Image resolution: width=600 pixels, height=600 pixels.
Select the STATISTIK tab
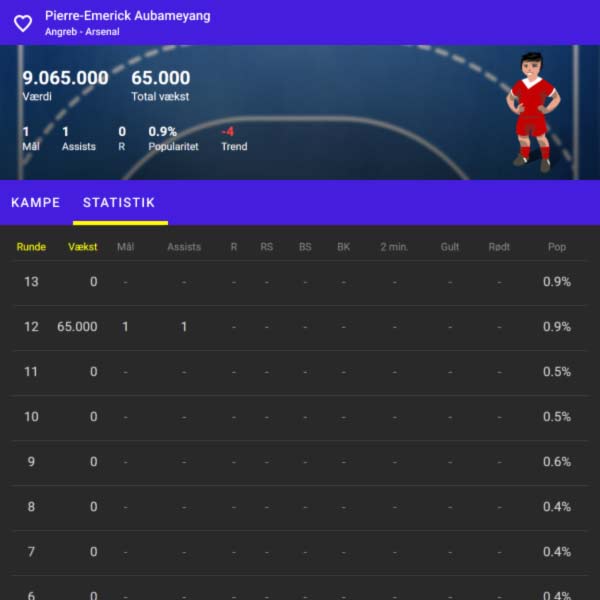tap(119, 202)
